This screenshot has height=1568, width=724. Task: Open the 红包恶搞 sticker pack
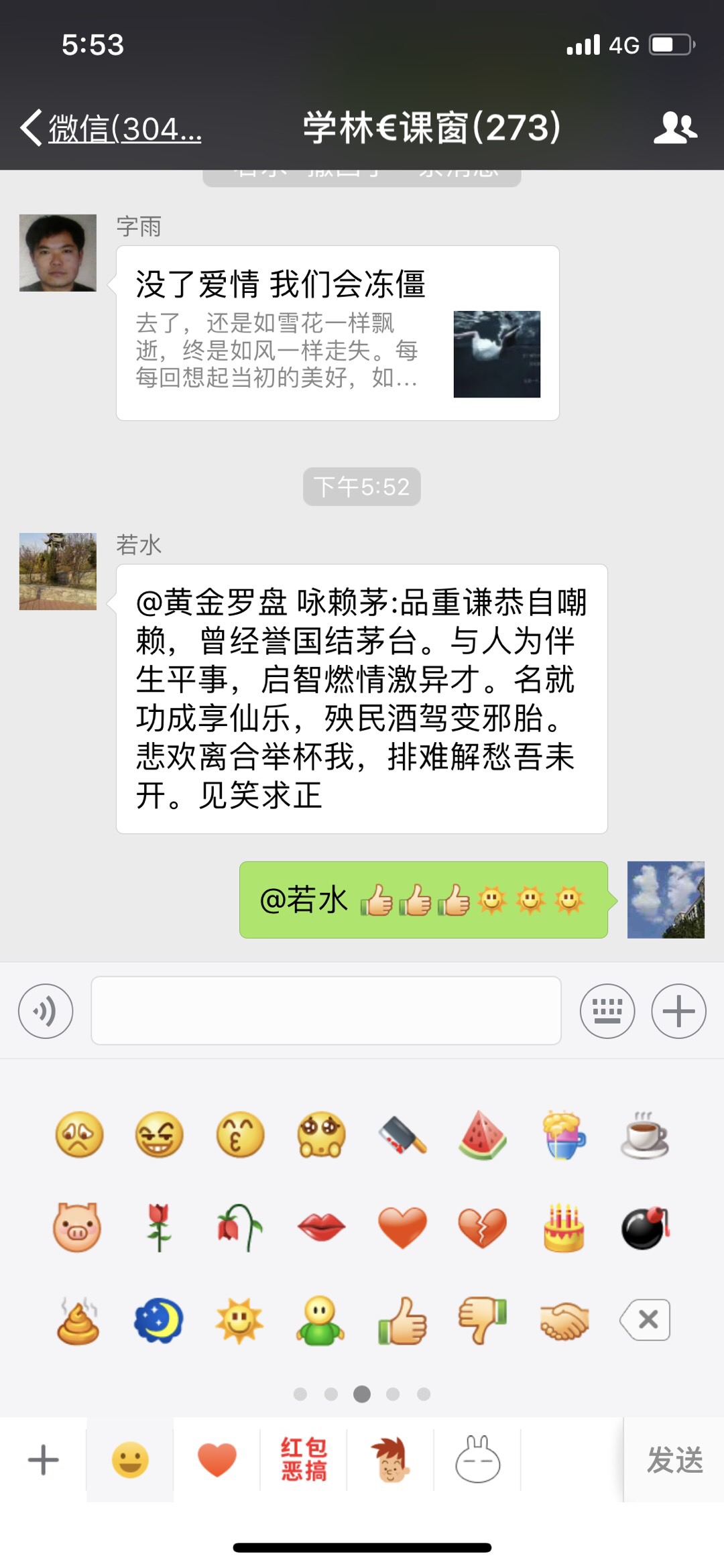(304, 1460)
